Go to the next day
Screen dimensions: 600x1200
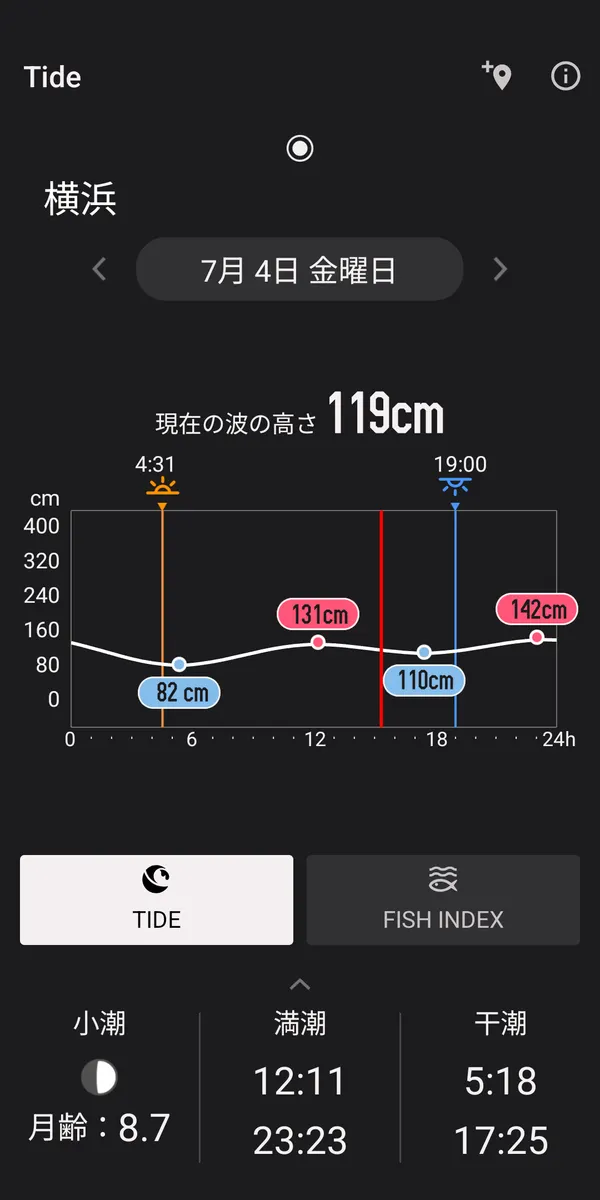coord(501,269)
